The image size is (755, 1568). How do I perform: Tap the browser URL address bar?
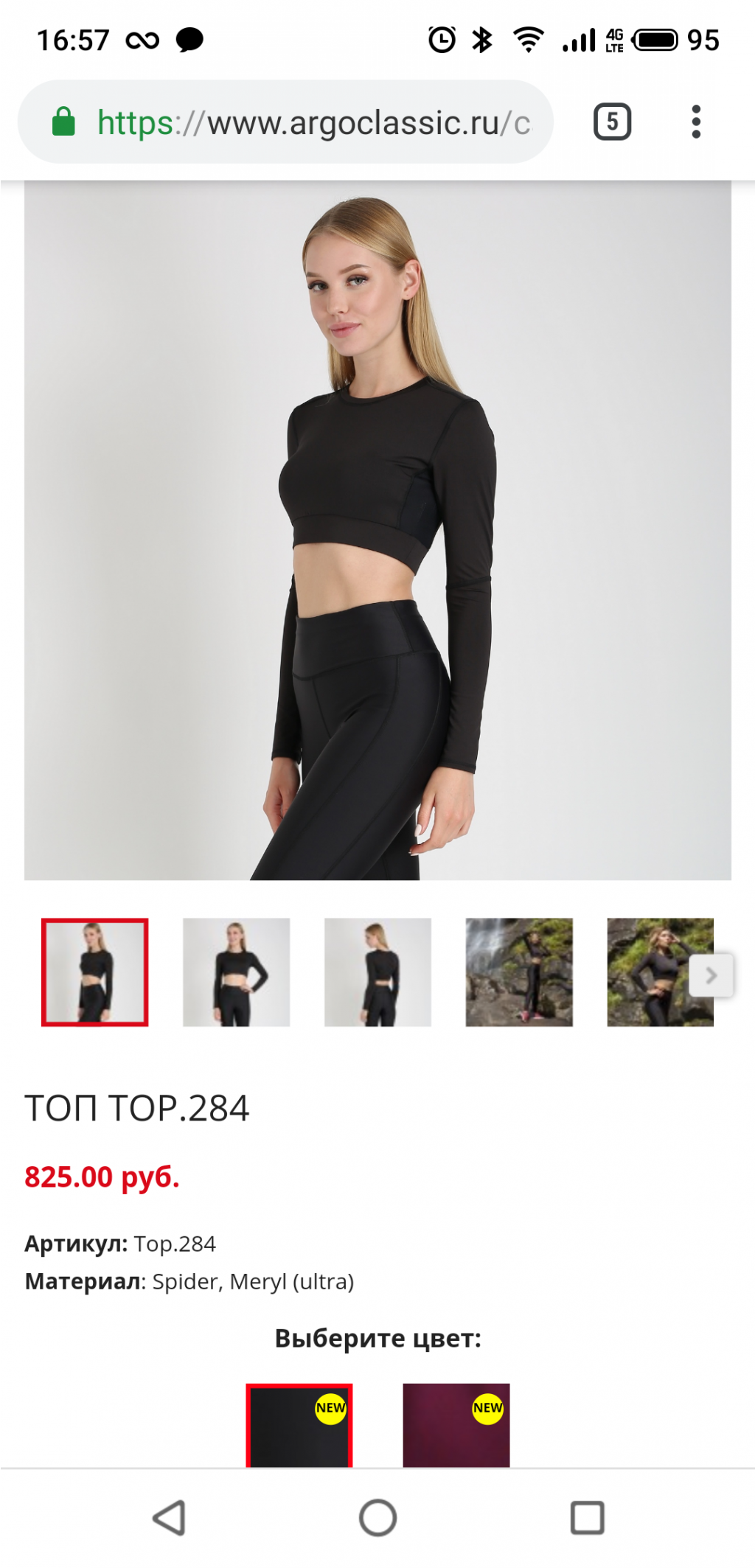tap(310, 122)
